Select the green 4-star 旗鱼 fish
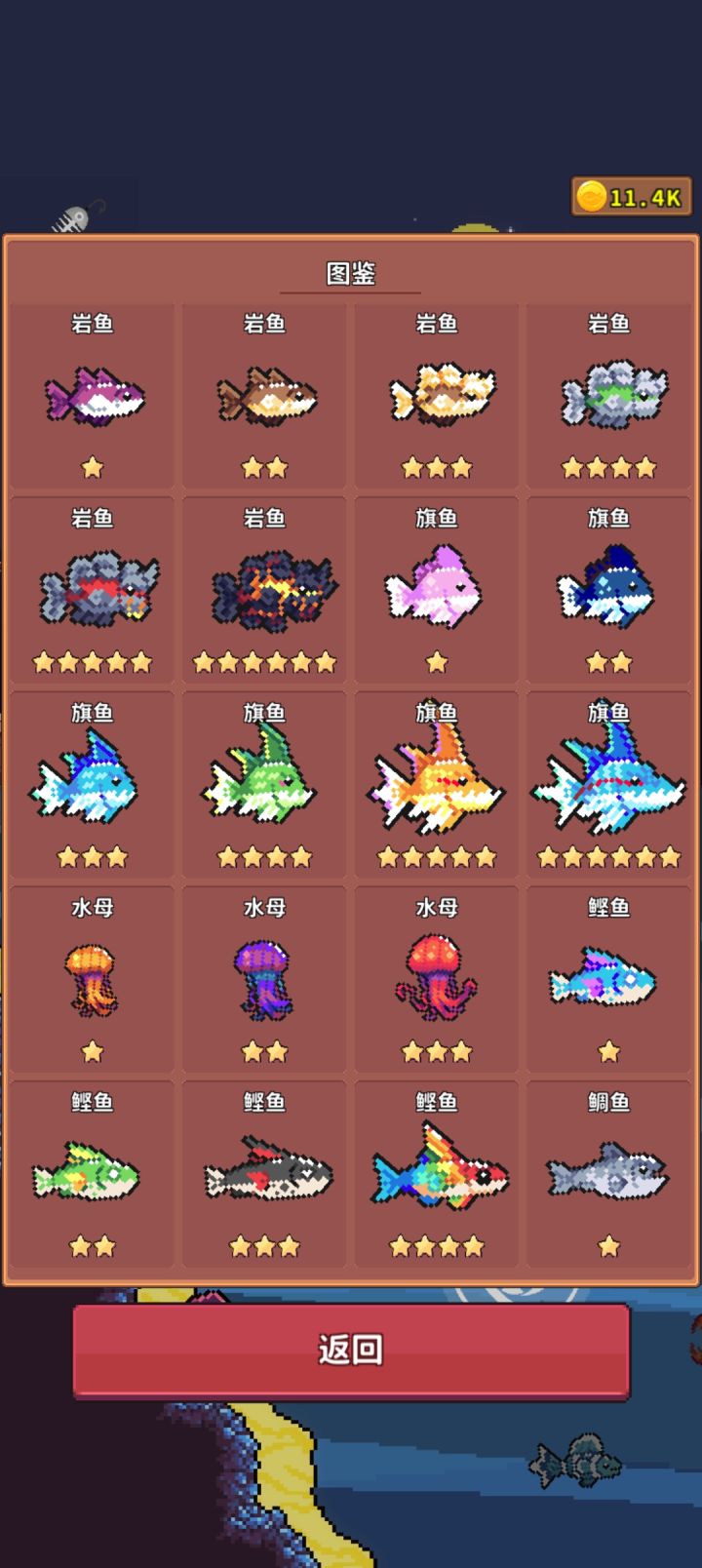702x1568 pixels. pyautogui.click(x=264, y=780)
